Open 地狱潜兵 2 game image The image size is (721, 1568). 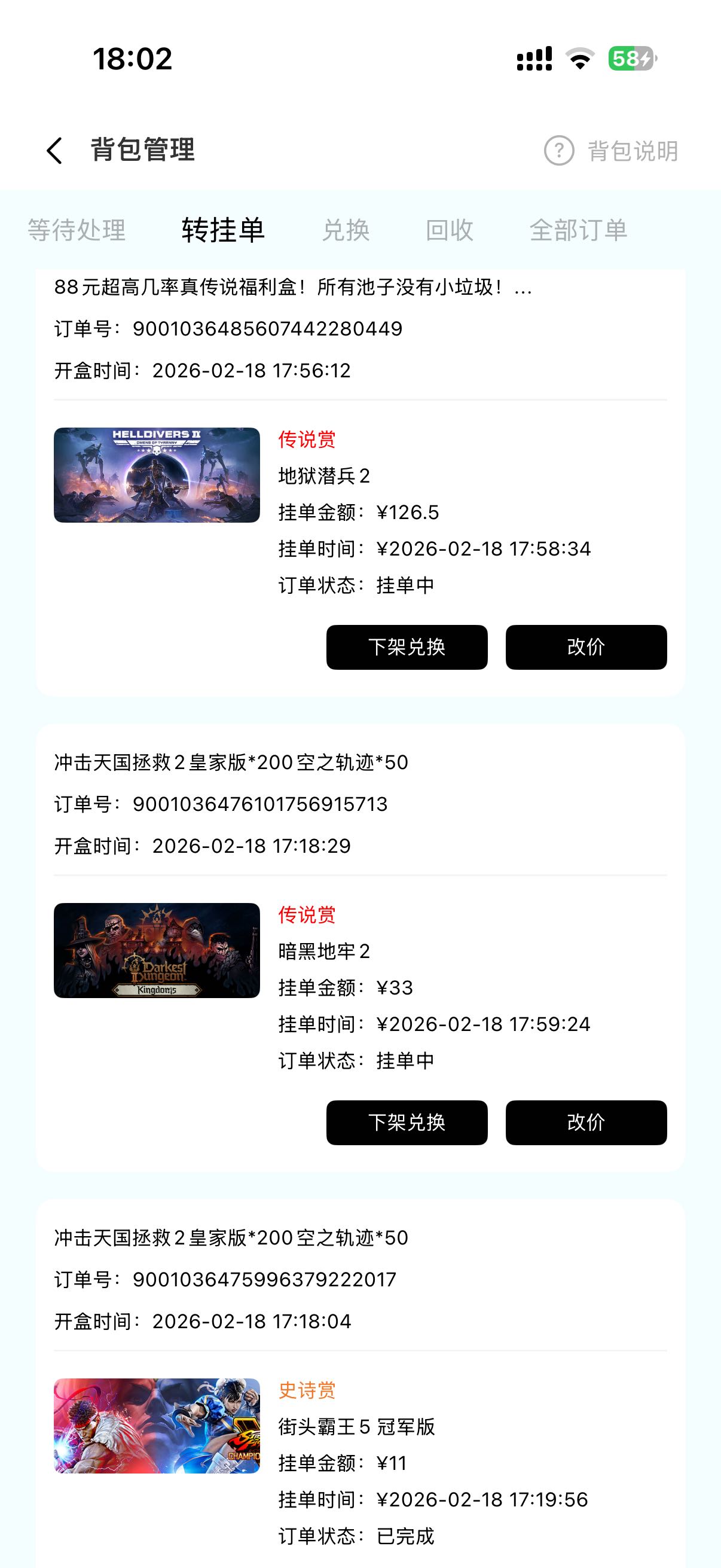coord(157,475)
